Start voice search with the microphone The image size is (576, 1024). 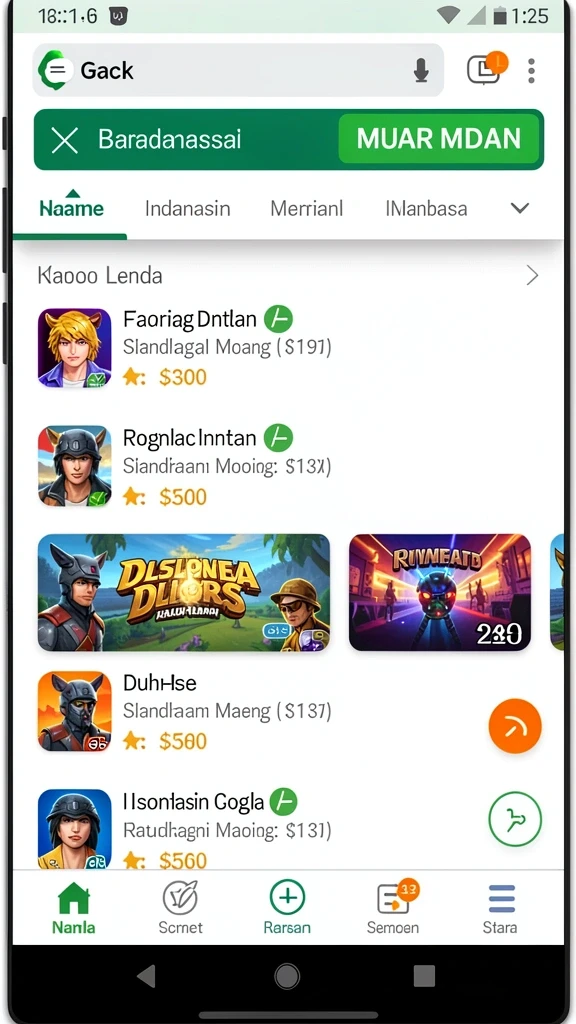pyautogui.click(x=421, y=71)
